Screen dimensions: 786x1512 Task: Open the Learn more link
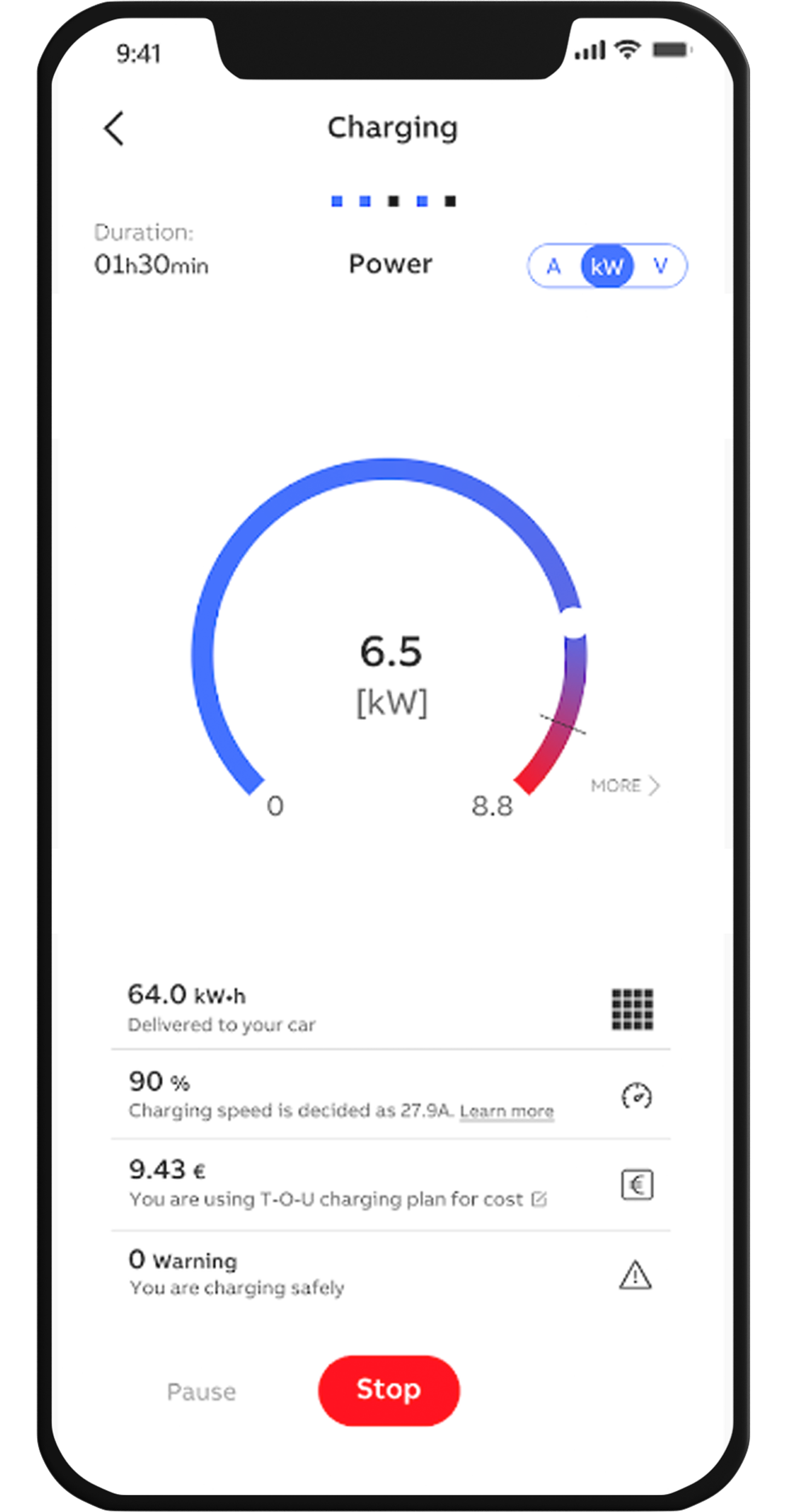(506, 1111)
